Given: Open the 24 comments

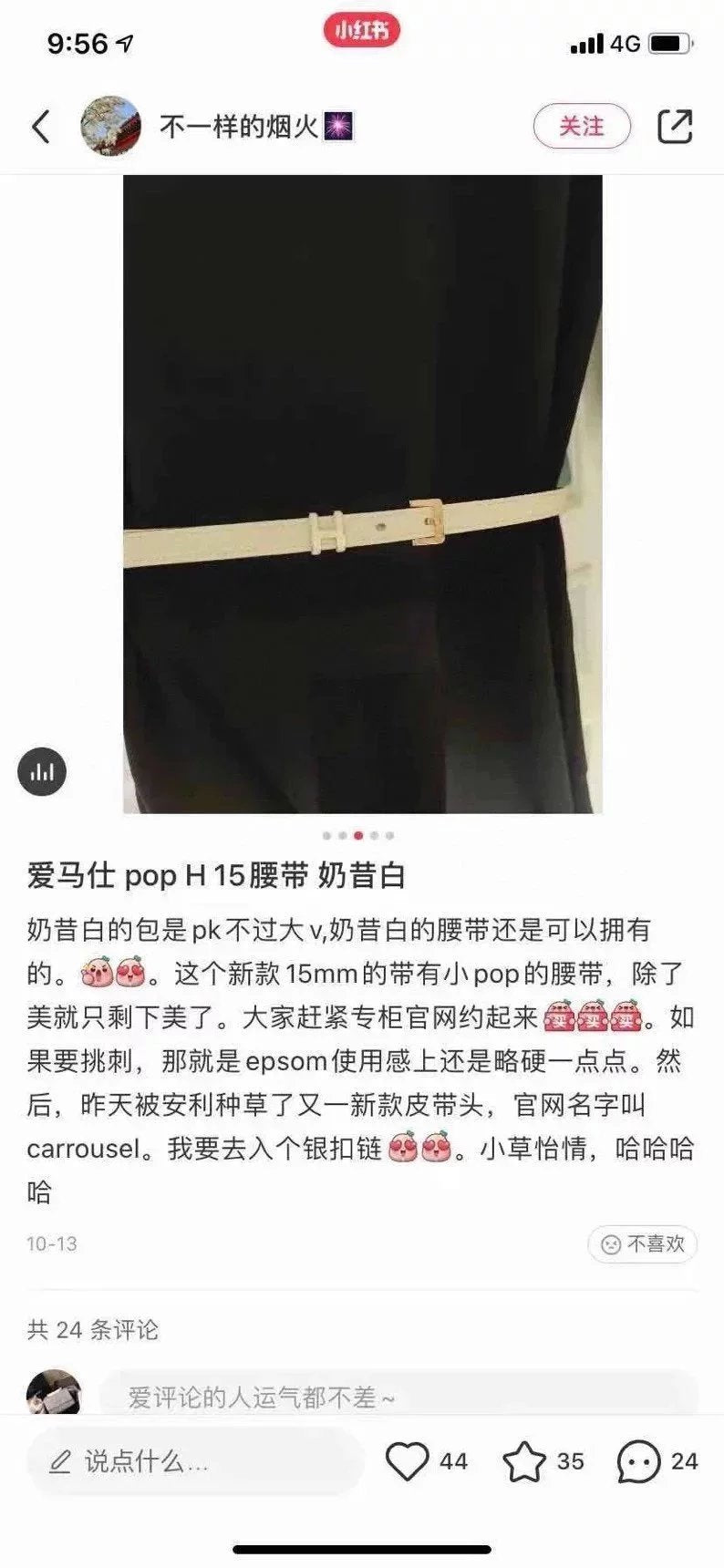Looking at the screenshot, I should click(638, 1461).
